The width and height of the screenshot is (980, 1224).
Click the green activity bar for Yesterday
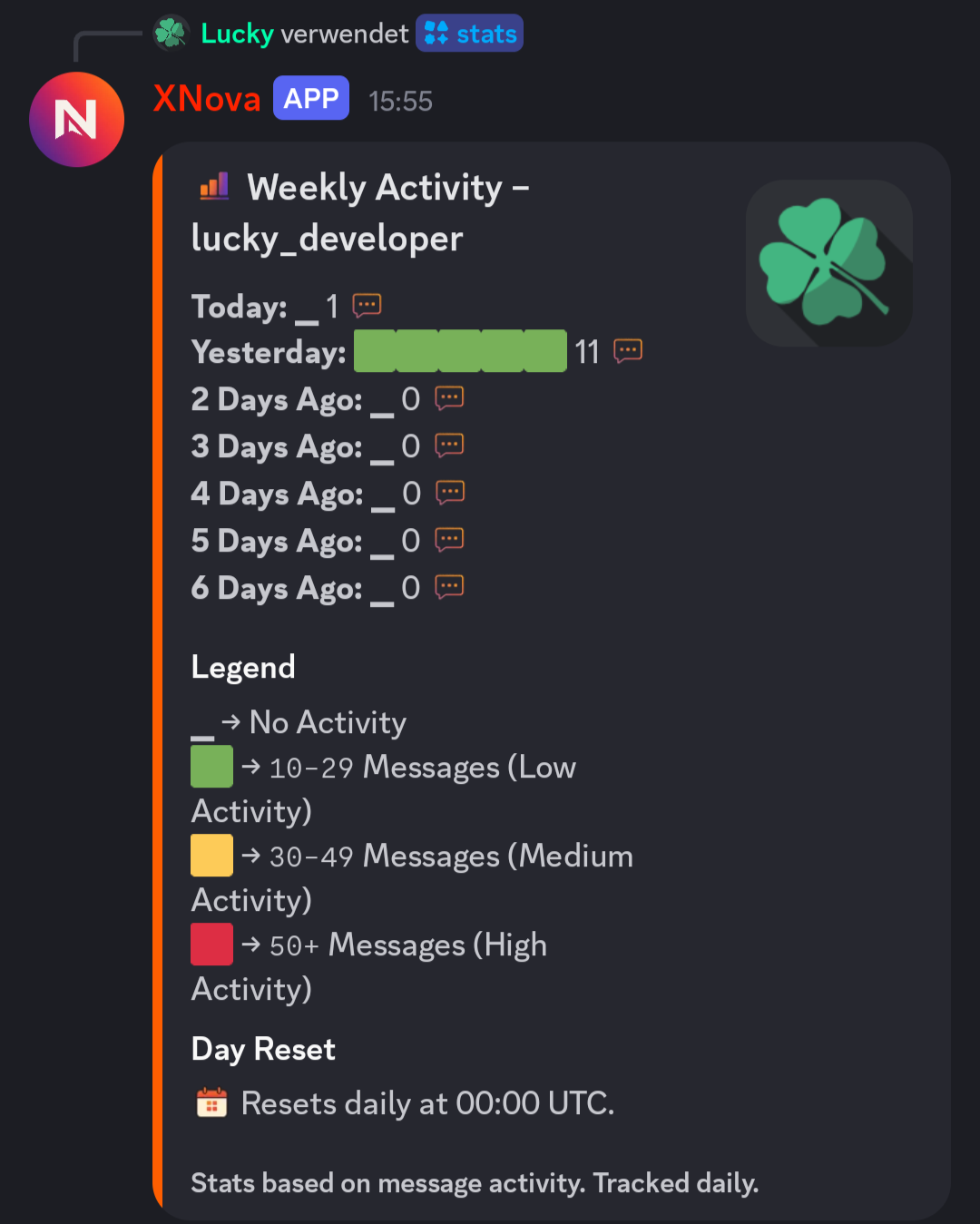[459, 350]
